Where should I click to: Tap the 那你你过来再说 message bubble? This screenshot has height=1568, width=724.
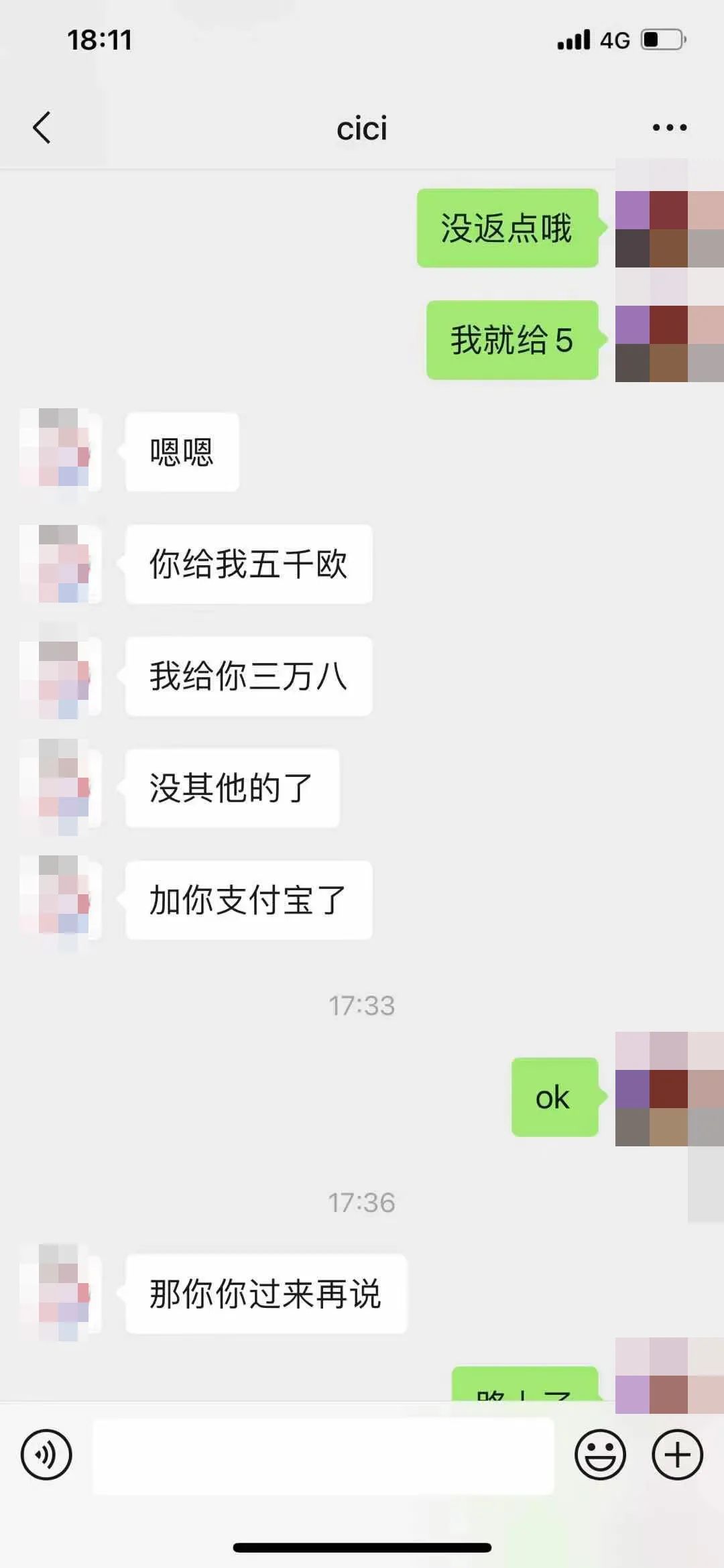click(263, 1294)
